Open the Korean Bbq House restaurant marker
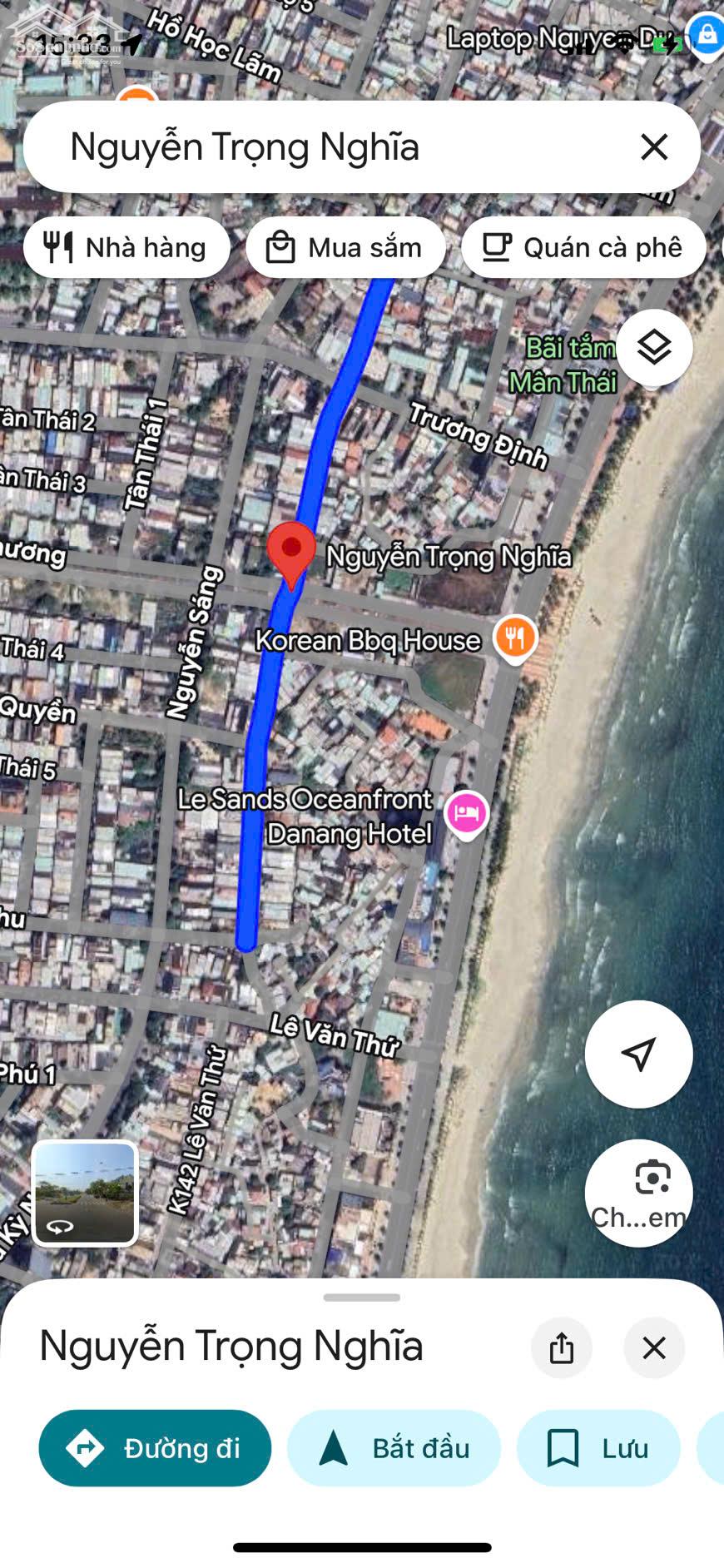 [x=515, y=639]
